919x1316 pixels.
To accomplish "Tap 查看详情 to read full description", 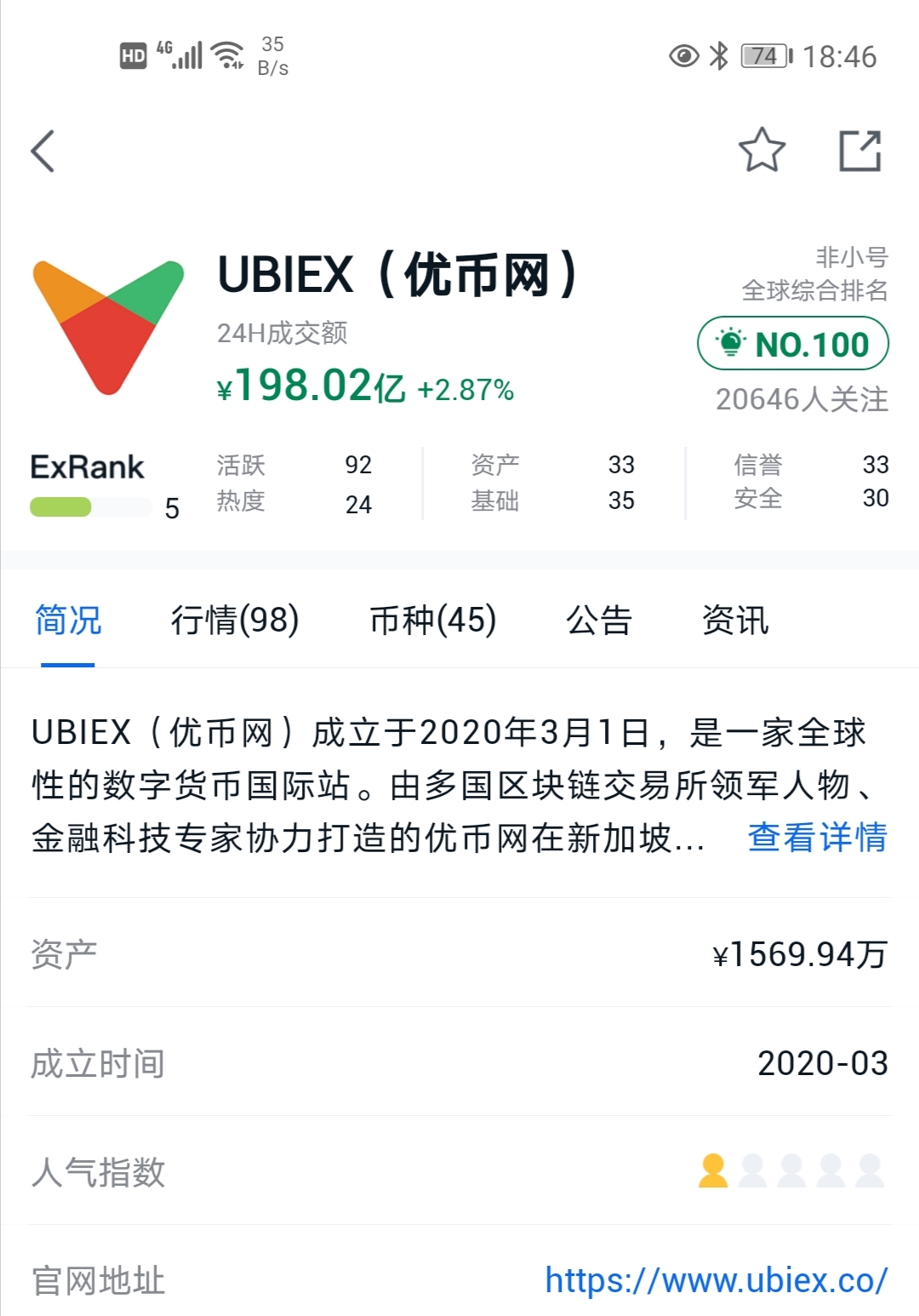I will click(x=817, y=838).
